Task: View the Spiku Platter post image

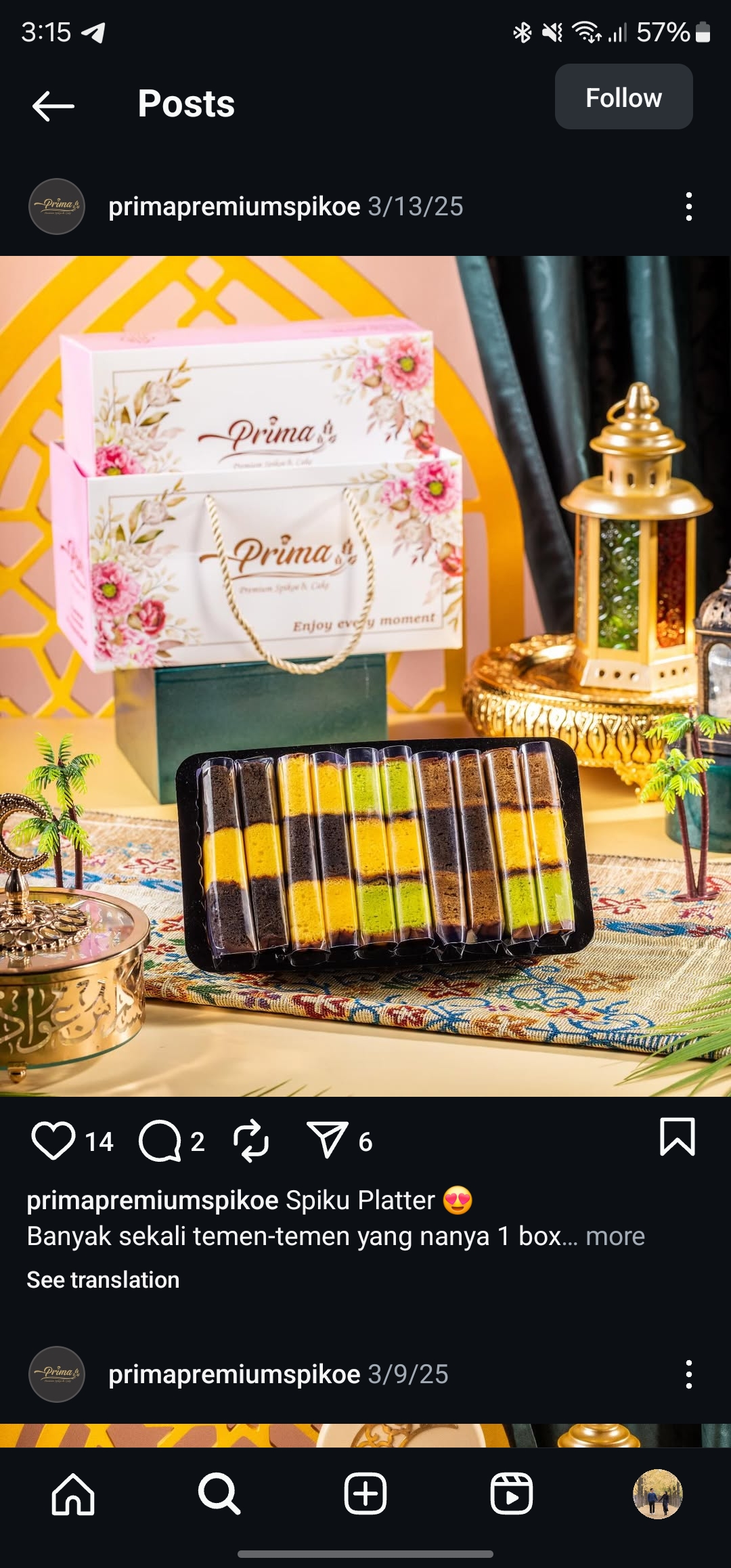Action: click(x=365, y=676)
